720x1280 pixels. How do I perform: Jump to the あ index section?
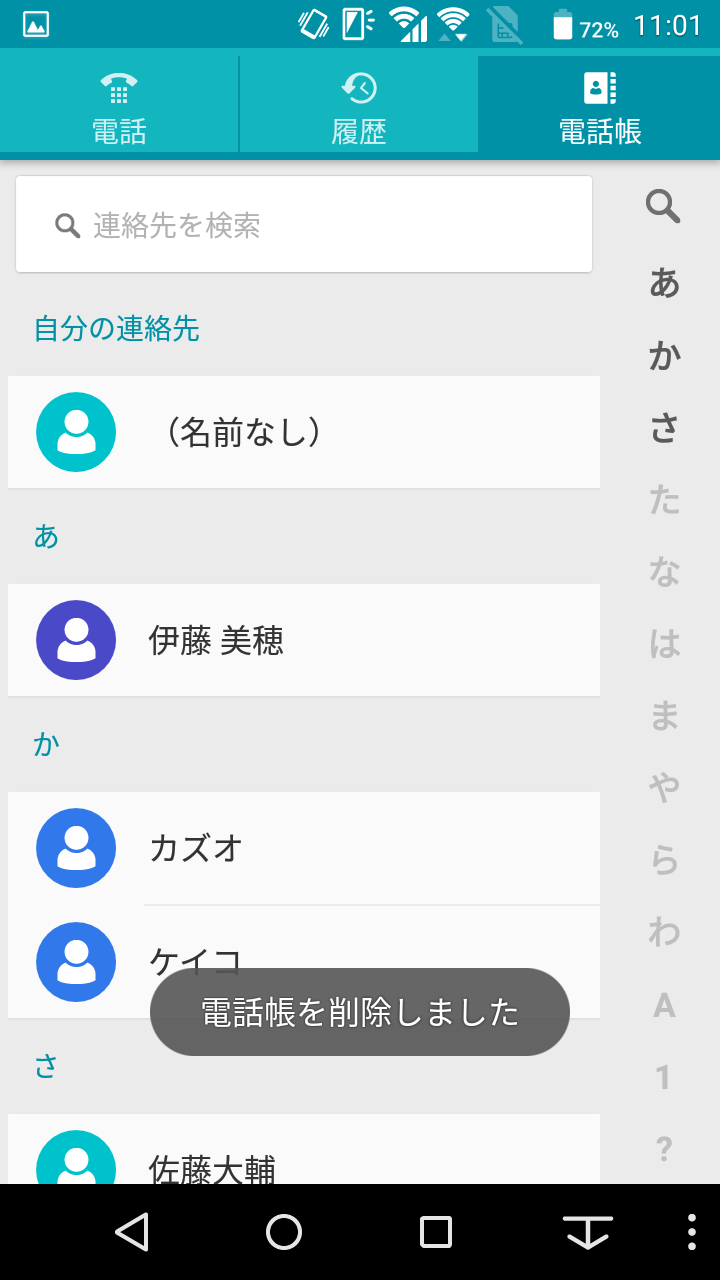(664, 283)
